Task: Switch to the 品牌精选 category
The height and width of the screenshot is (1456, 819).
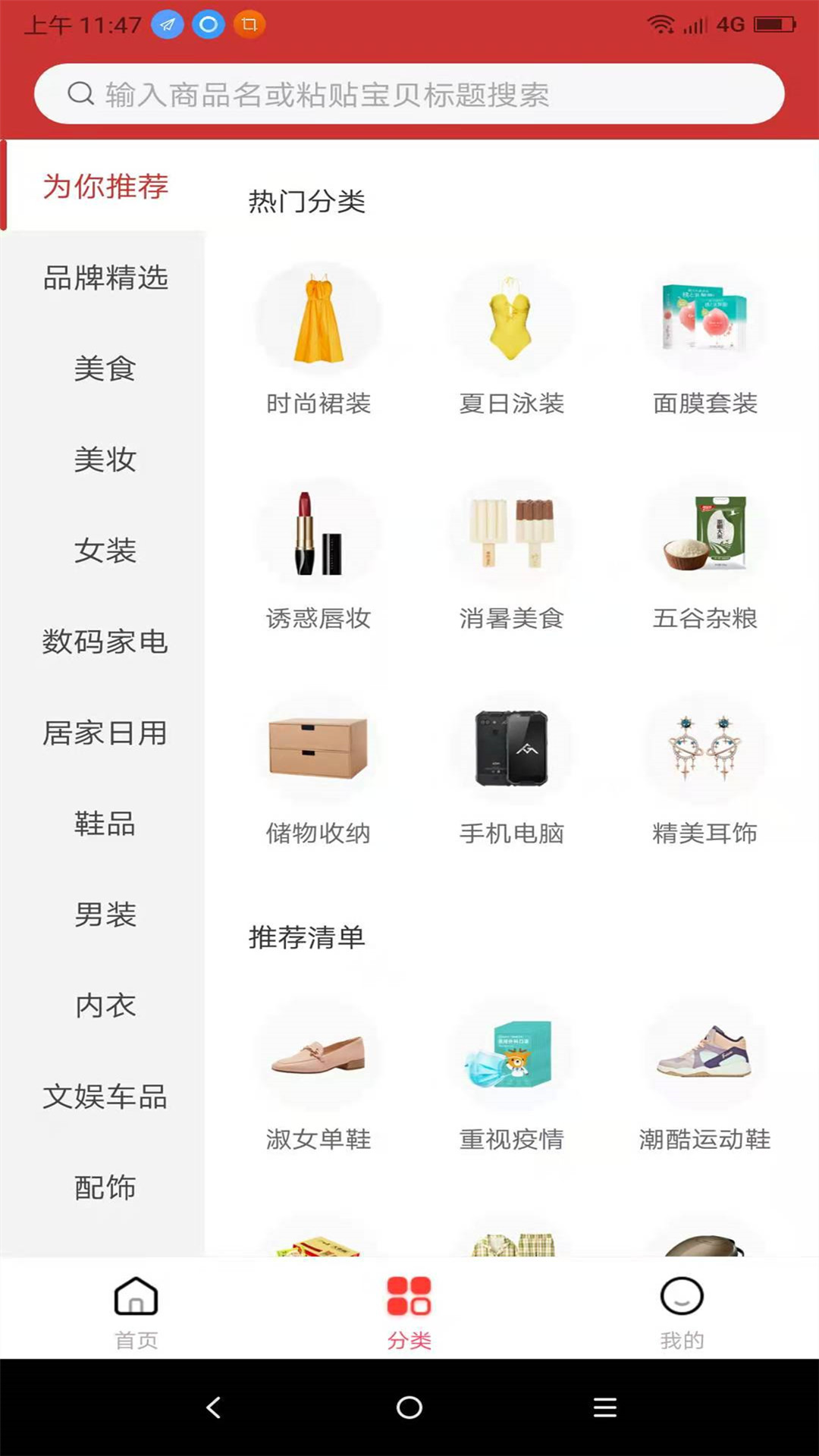Action: [106, 278]
